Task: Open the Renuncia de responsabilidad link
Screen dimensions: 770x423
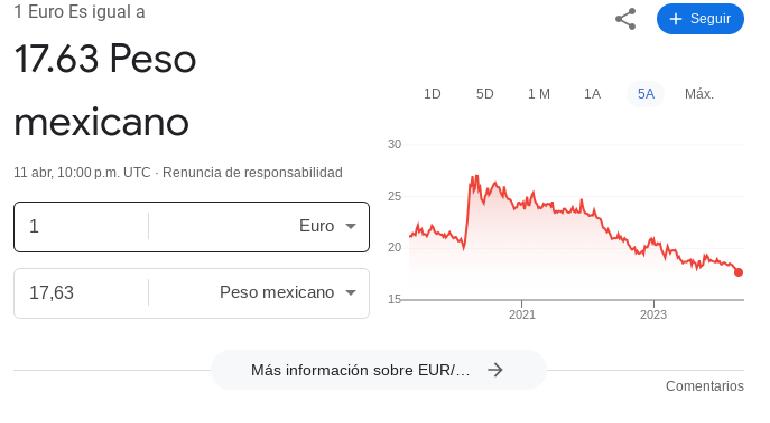Action: click(252, 172)
